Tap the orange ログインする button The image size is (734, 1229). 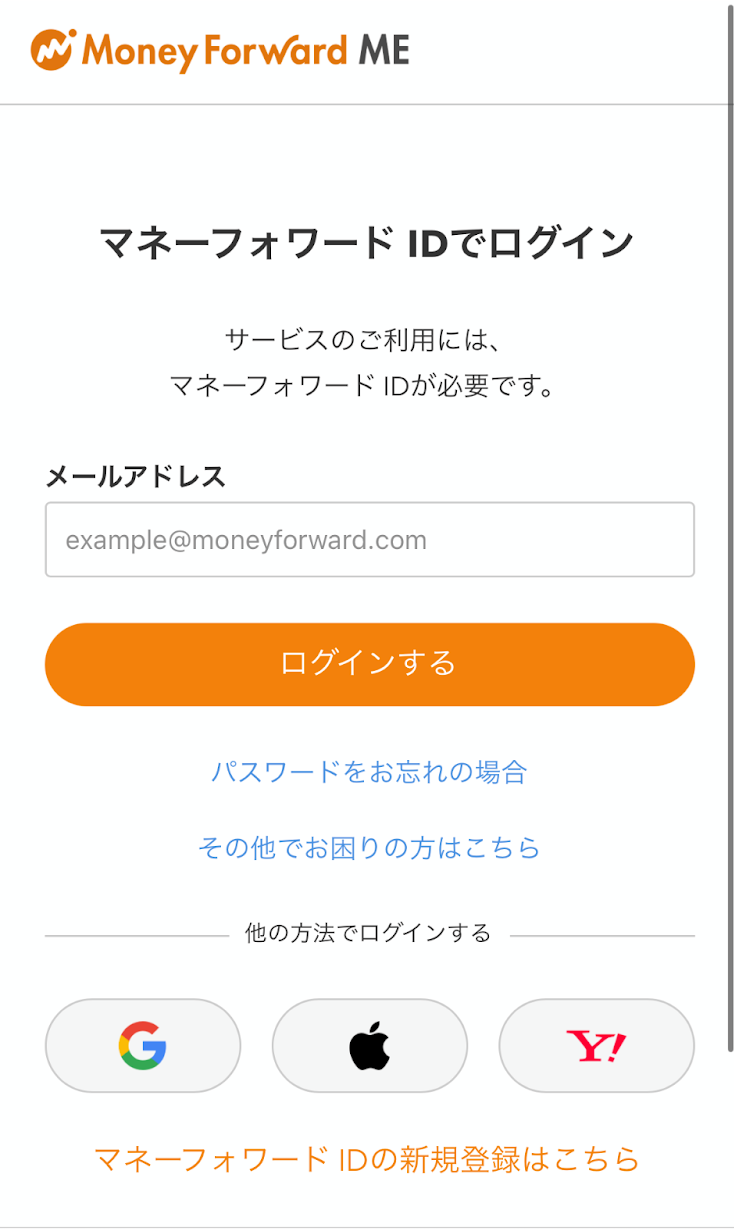369,664
